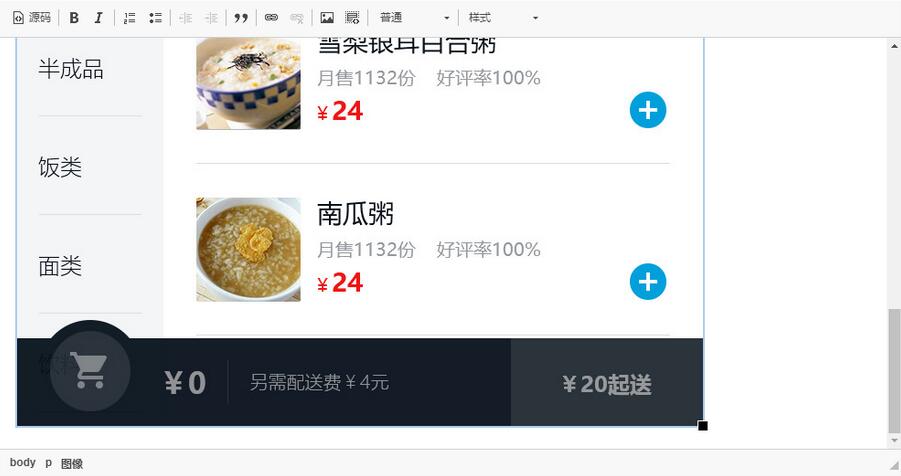This screenshot has width=901, height=476.
Task: Insert a hyperlink
Action: pos(271,18)
